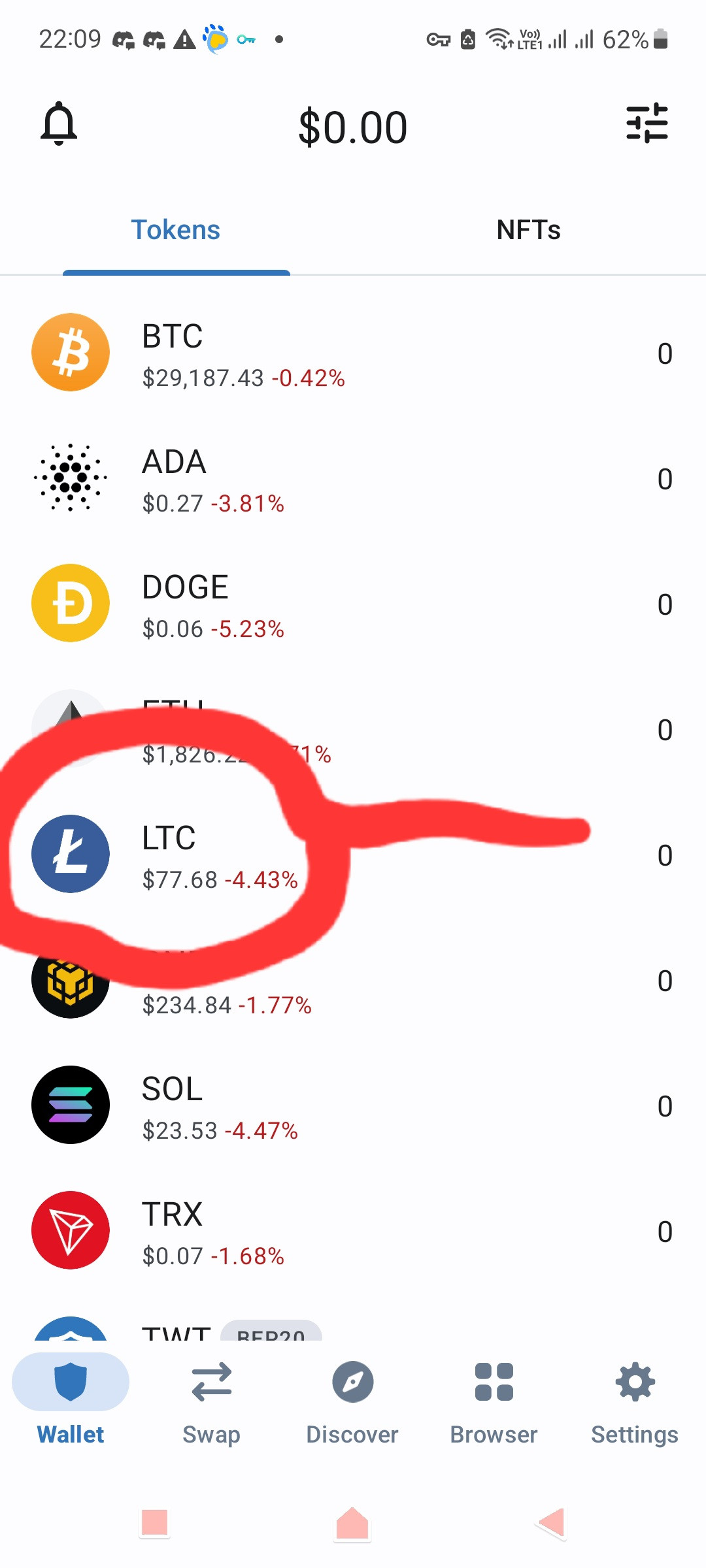Open the circled LTC token
The height and width of the screenshot is (1568, 706).
(x=353, y=855)
